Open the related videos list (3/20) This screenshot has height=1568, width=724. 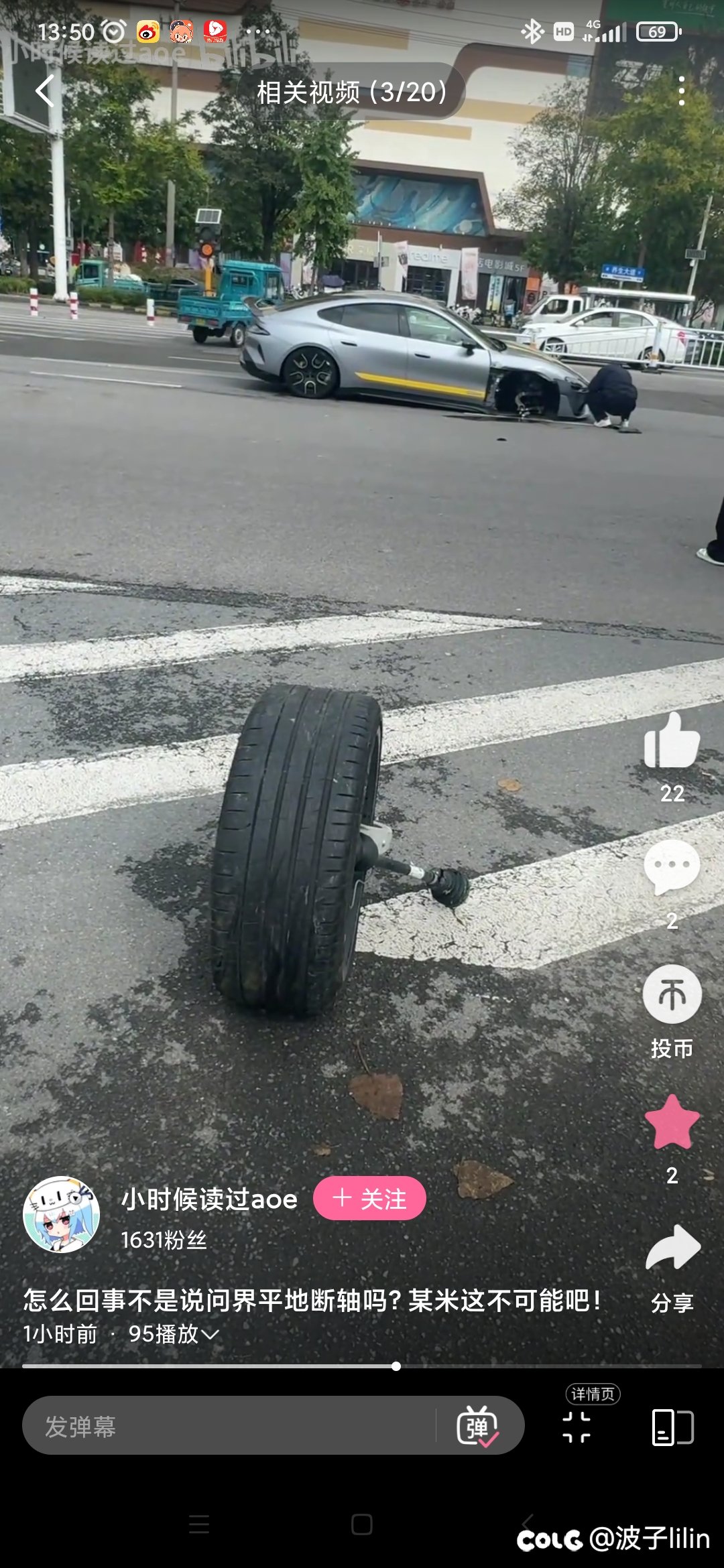tap(351, 92)
